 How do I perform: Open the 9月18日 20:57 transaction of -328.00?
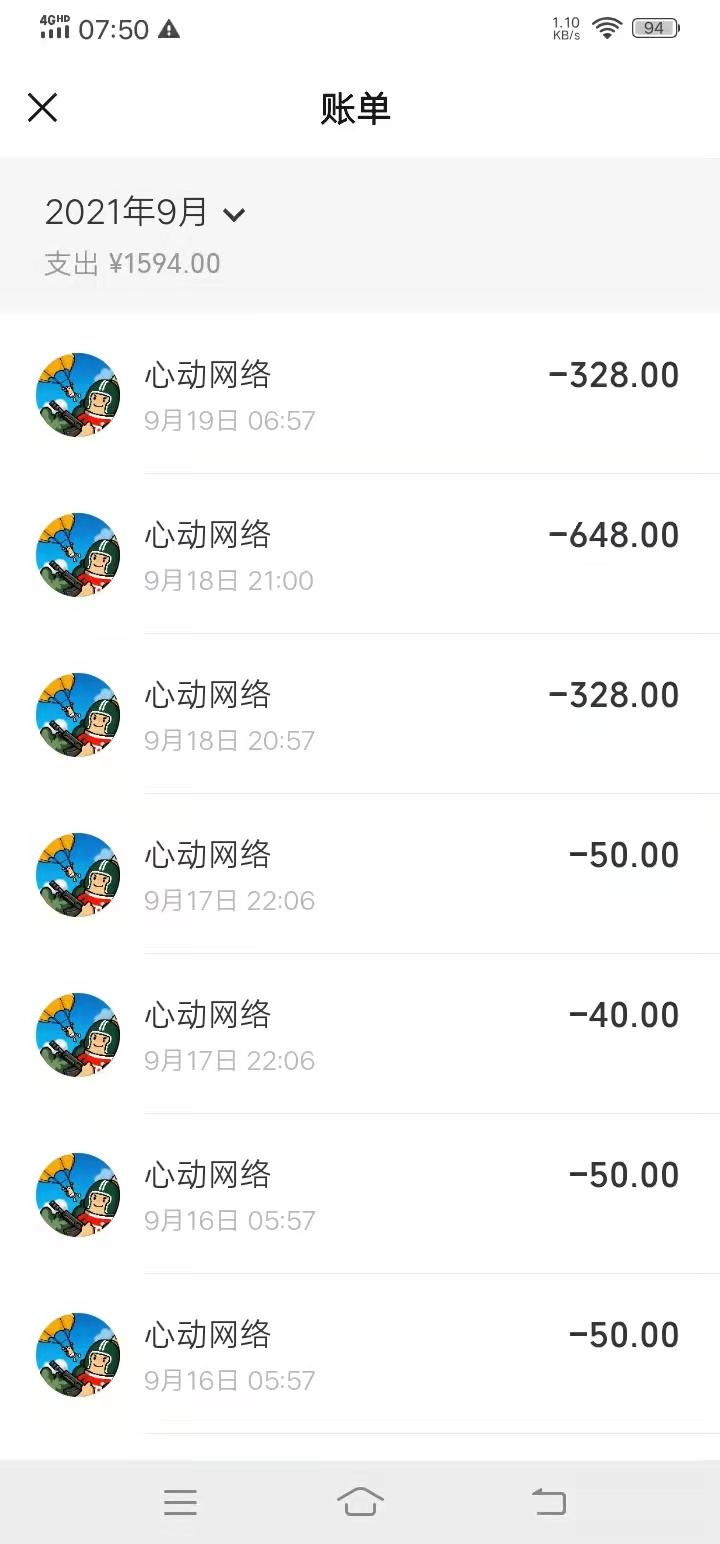tap(360, 715)
